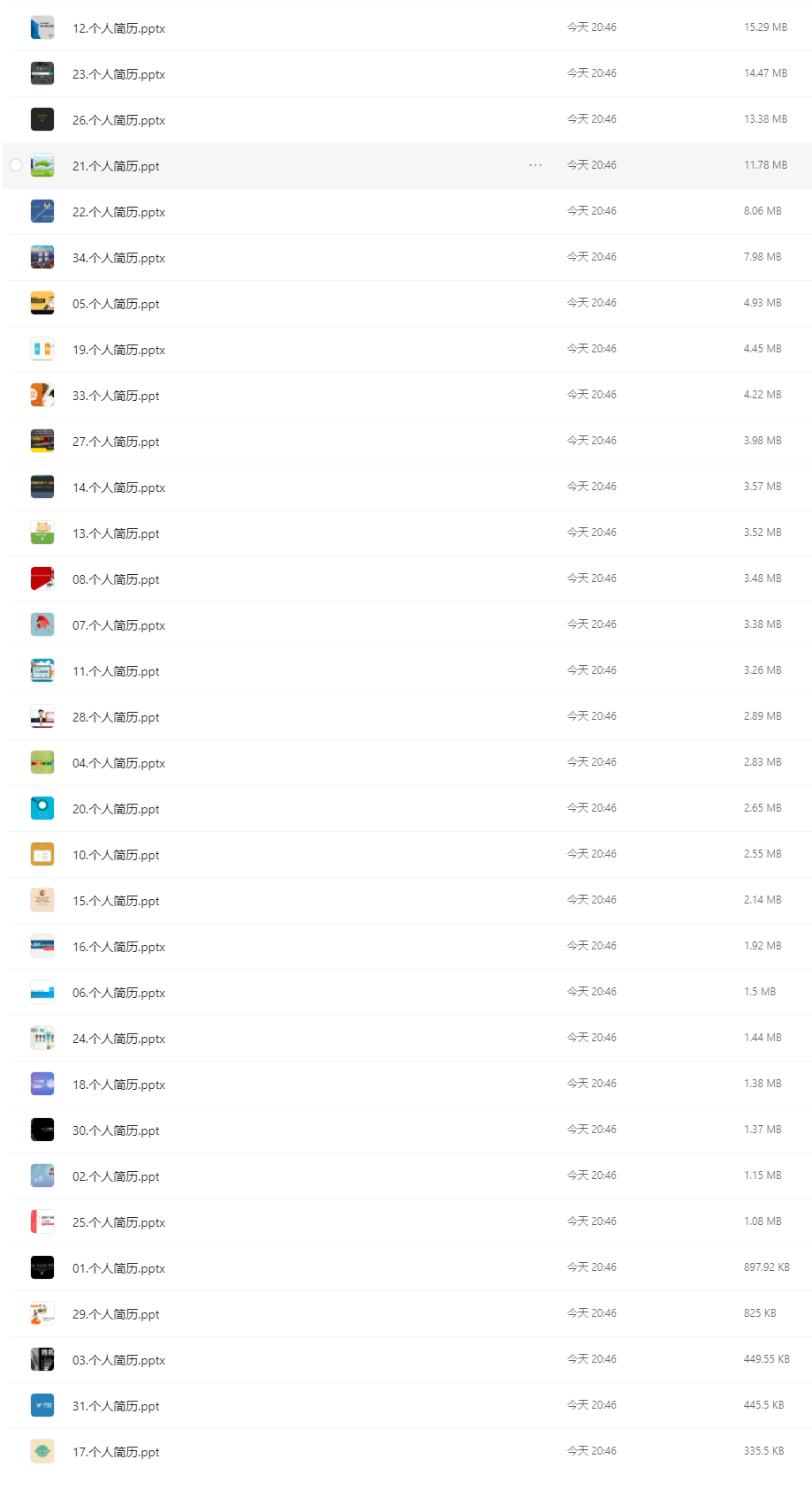Open file 08.个人简历.ppt
Image resolution: width=812 pixels, height=1512 pixels.
coord(116,579)
